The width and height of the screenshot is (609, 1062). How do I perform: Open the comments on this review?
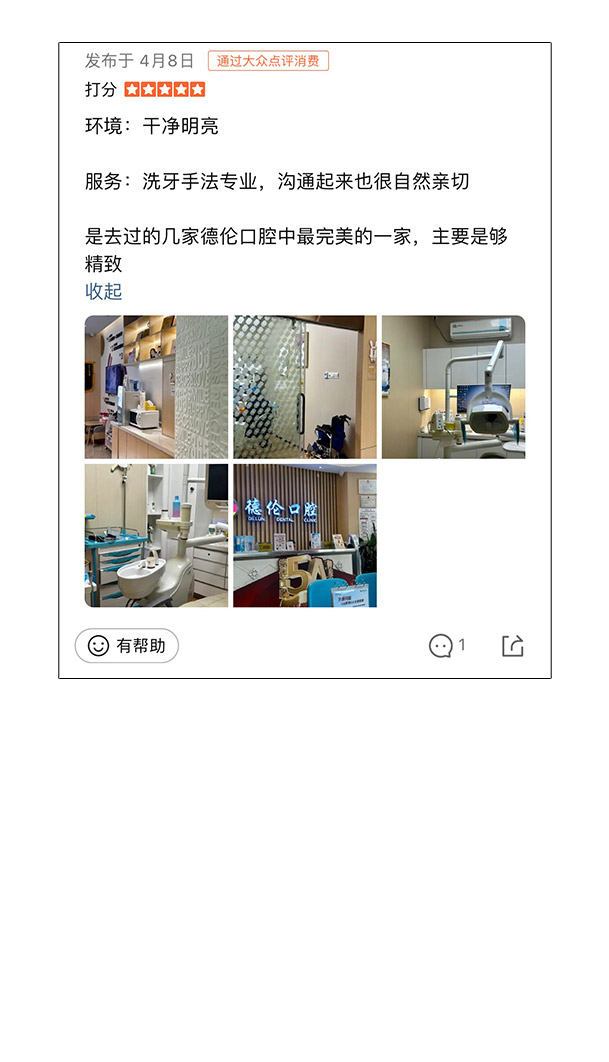[446, 645]
